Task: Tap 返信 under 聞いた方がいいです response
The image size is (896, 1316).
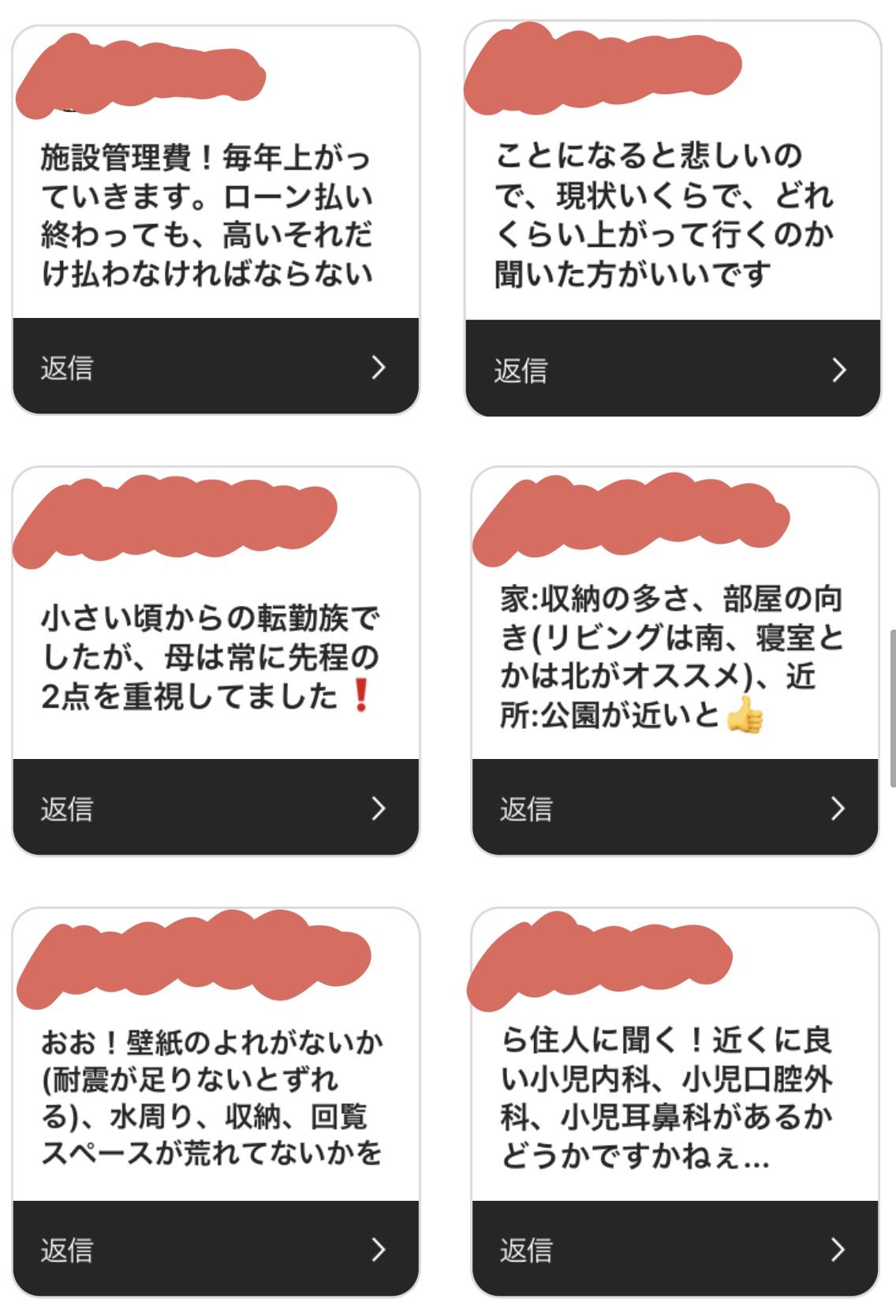Action: click(672, 369)
